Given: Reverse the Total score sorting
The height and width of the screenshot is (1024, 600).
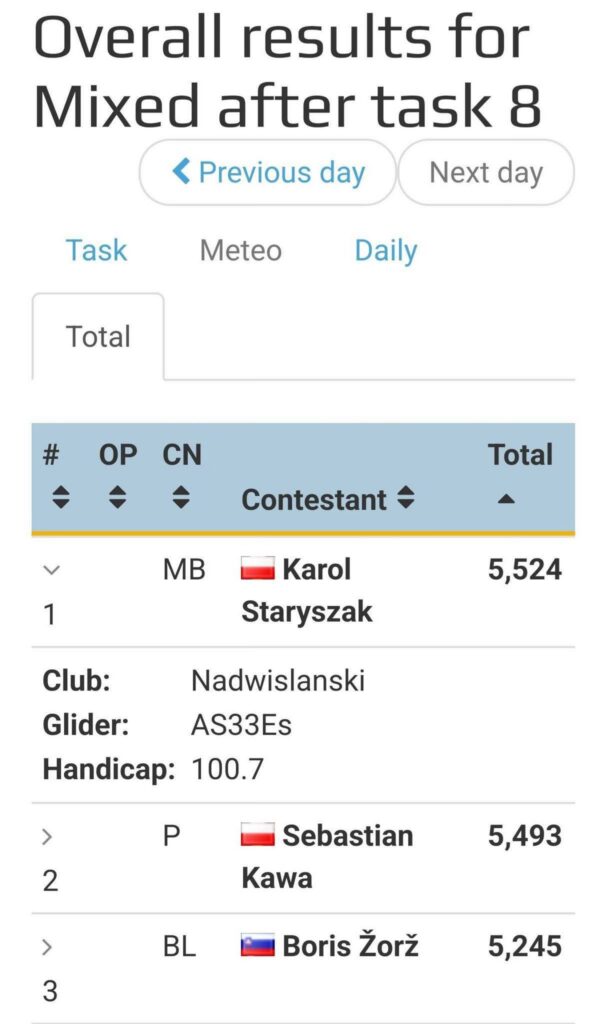Looking at the screenshot, I should 506,499.
